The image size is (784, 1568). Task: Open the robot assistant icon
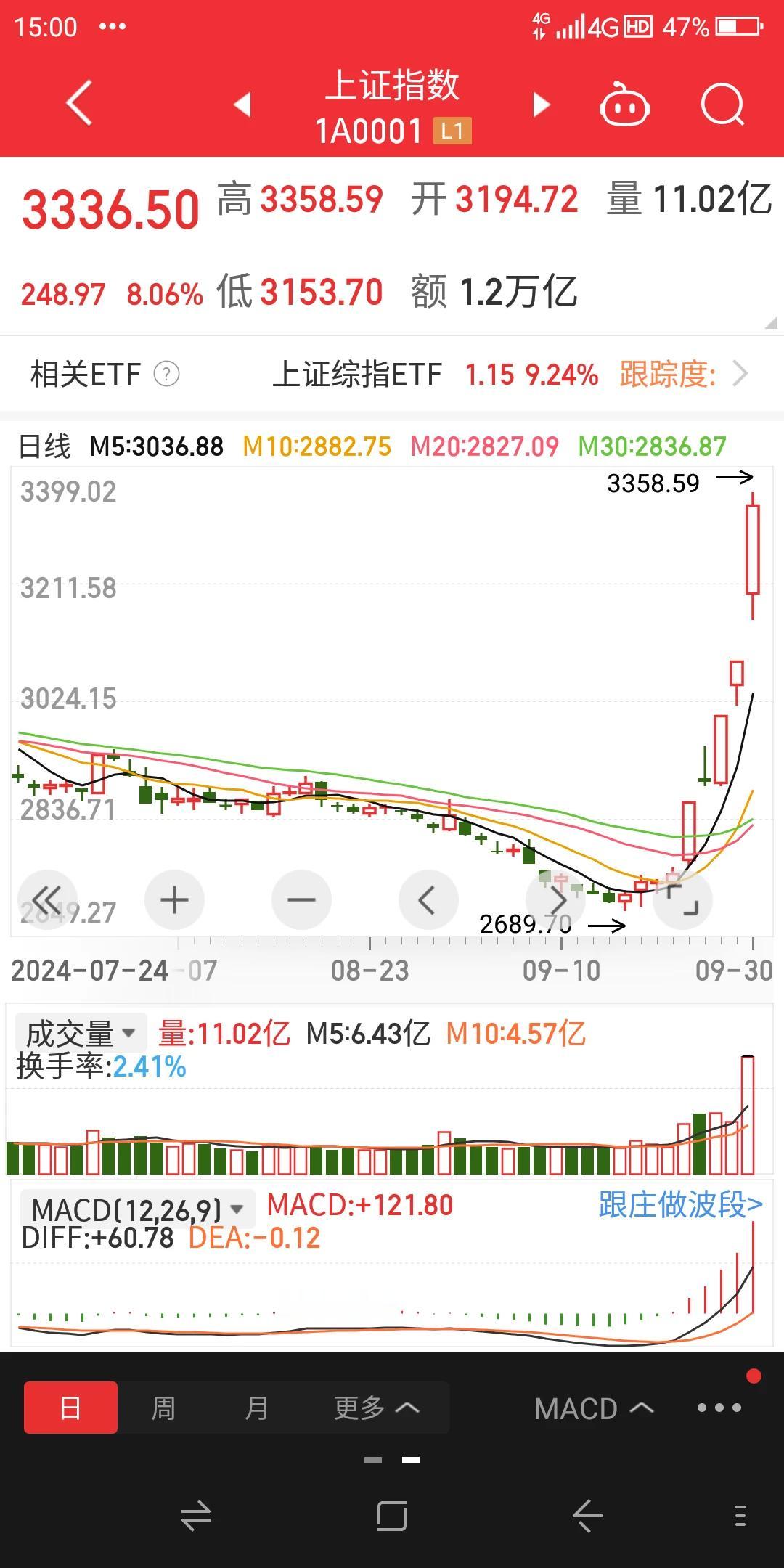coord(624,105)
